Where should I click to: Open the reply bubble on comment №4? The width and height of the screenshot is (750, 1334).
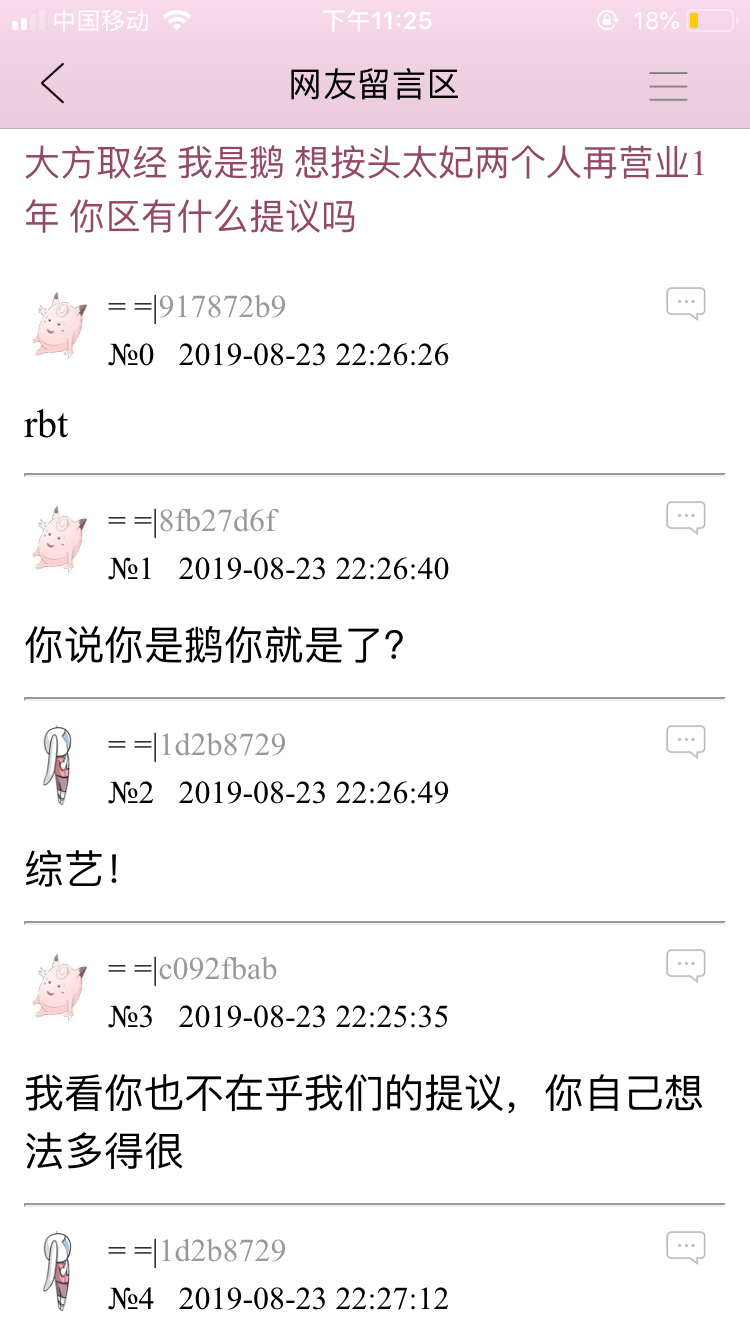coord(686,1246)
